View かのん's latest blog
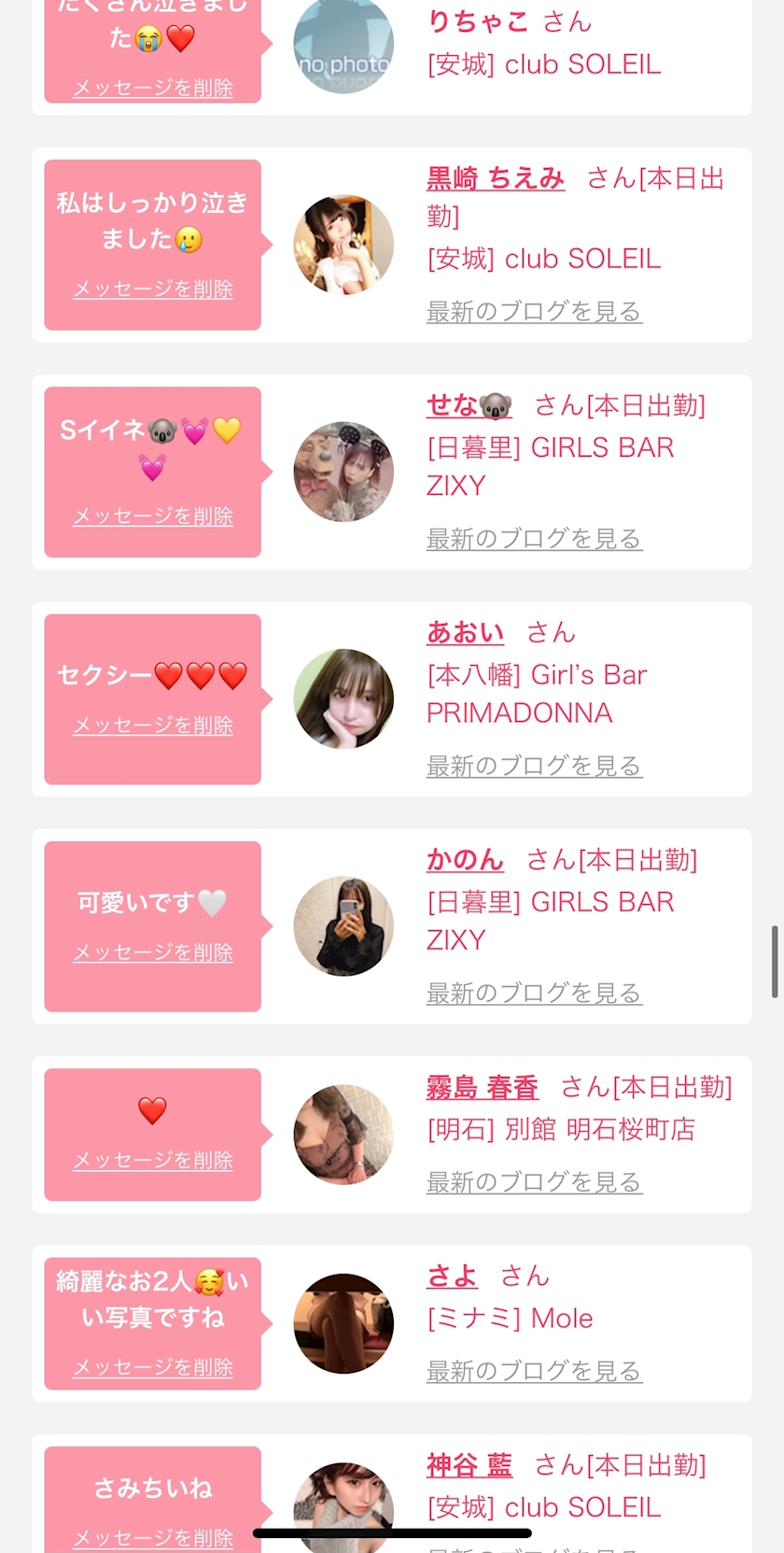This screenshot has width=784, height=1553. click(x=534, y=993)
